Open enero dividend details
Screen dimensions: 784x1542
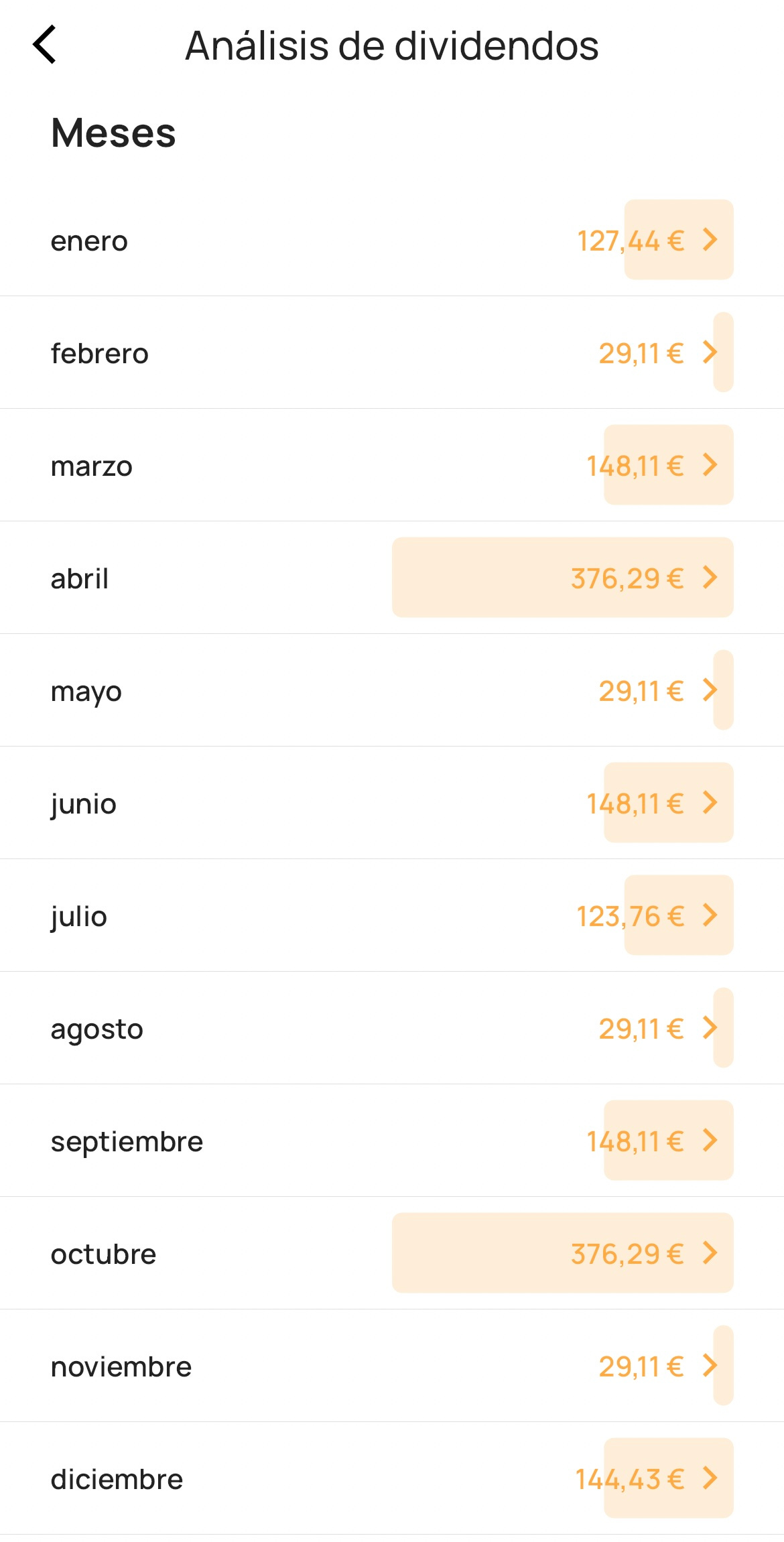point(392,240)
